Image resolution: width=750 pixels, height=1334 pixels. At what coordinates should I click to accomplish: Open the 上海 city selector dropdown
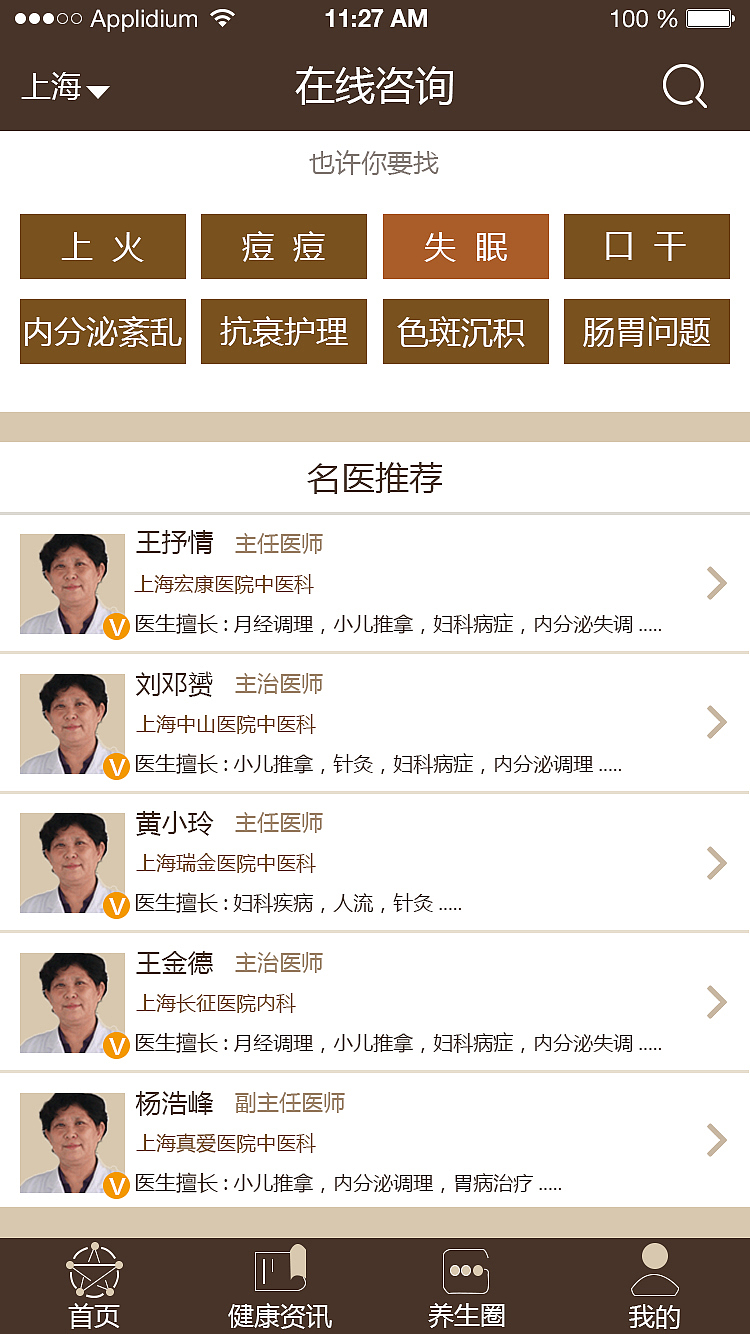point(64,88)
